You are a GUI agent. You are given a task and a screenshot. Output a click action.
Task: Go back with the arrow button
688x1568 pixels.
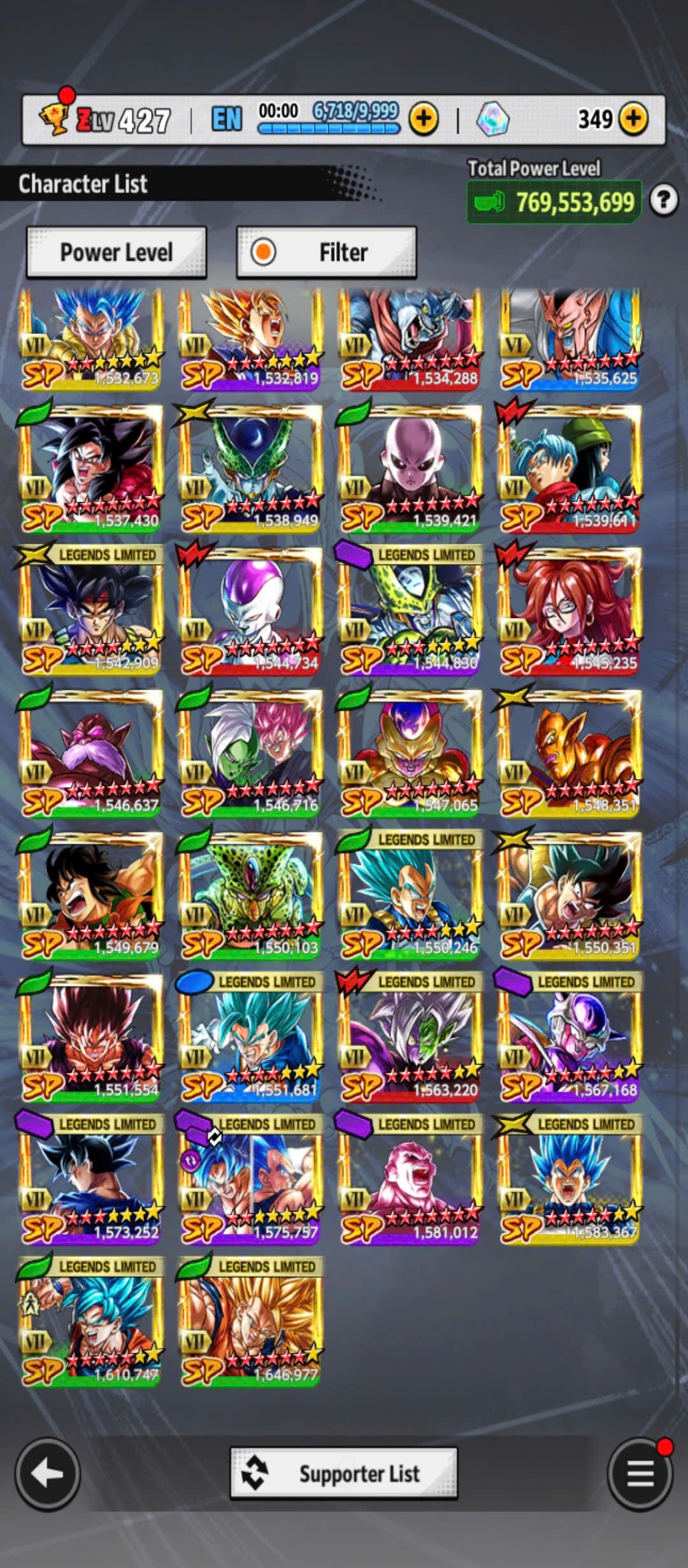47,1474
